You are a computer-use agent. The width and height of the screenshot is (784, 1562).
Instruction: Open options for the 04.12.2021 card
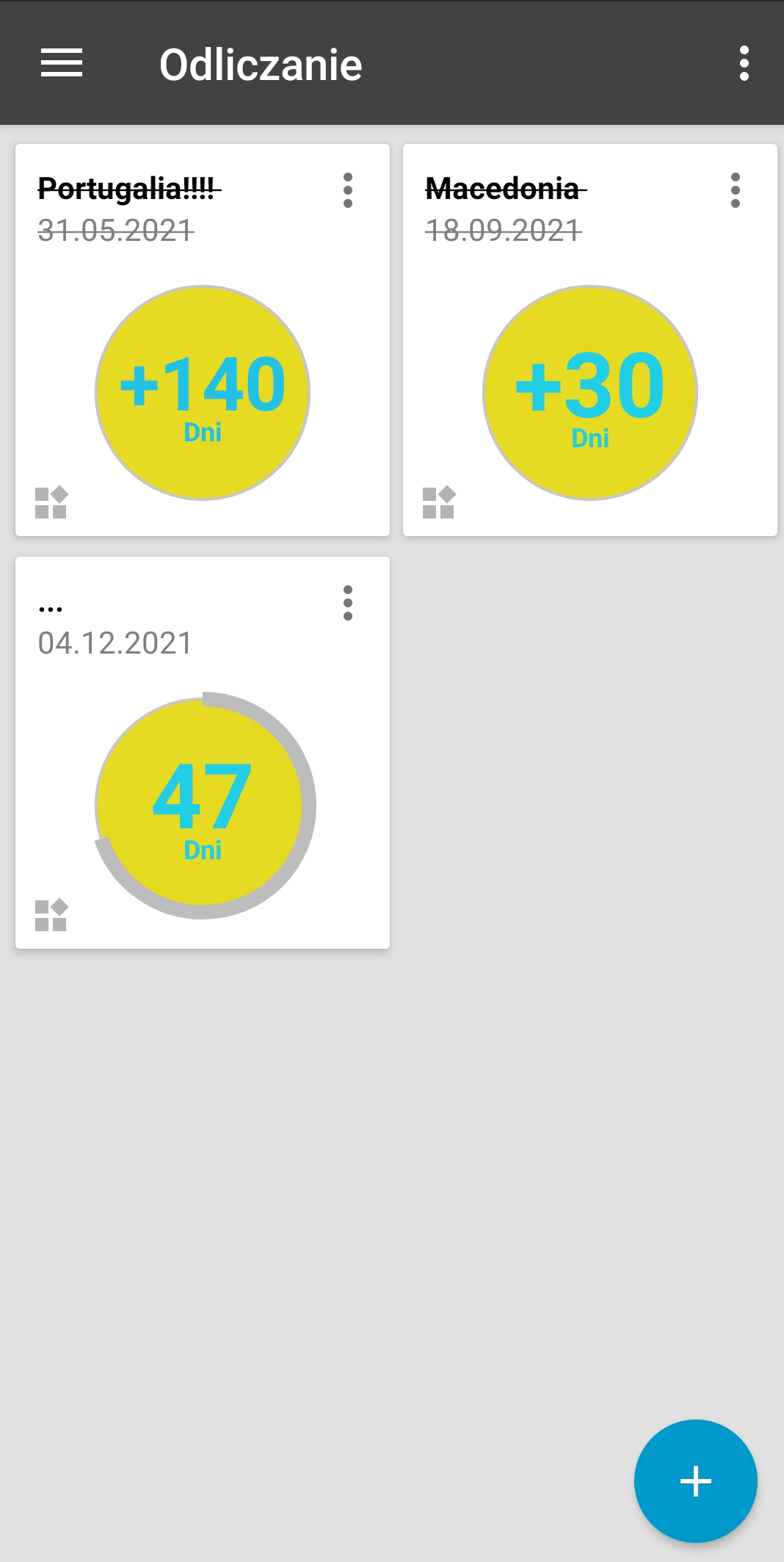[x=348, y=603]
